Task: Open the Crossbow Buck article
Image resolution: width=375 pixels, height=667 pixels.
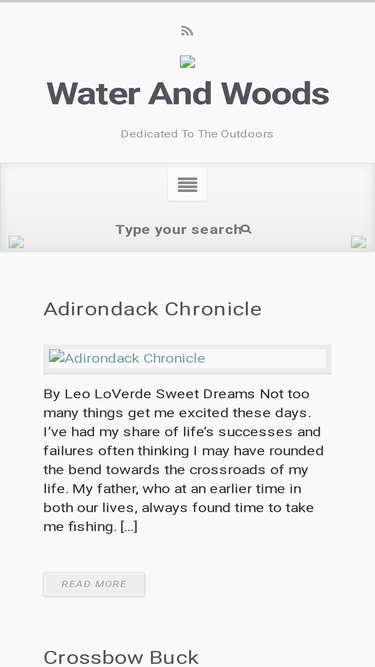Action: tap(121, 657)
